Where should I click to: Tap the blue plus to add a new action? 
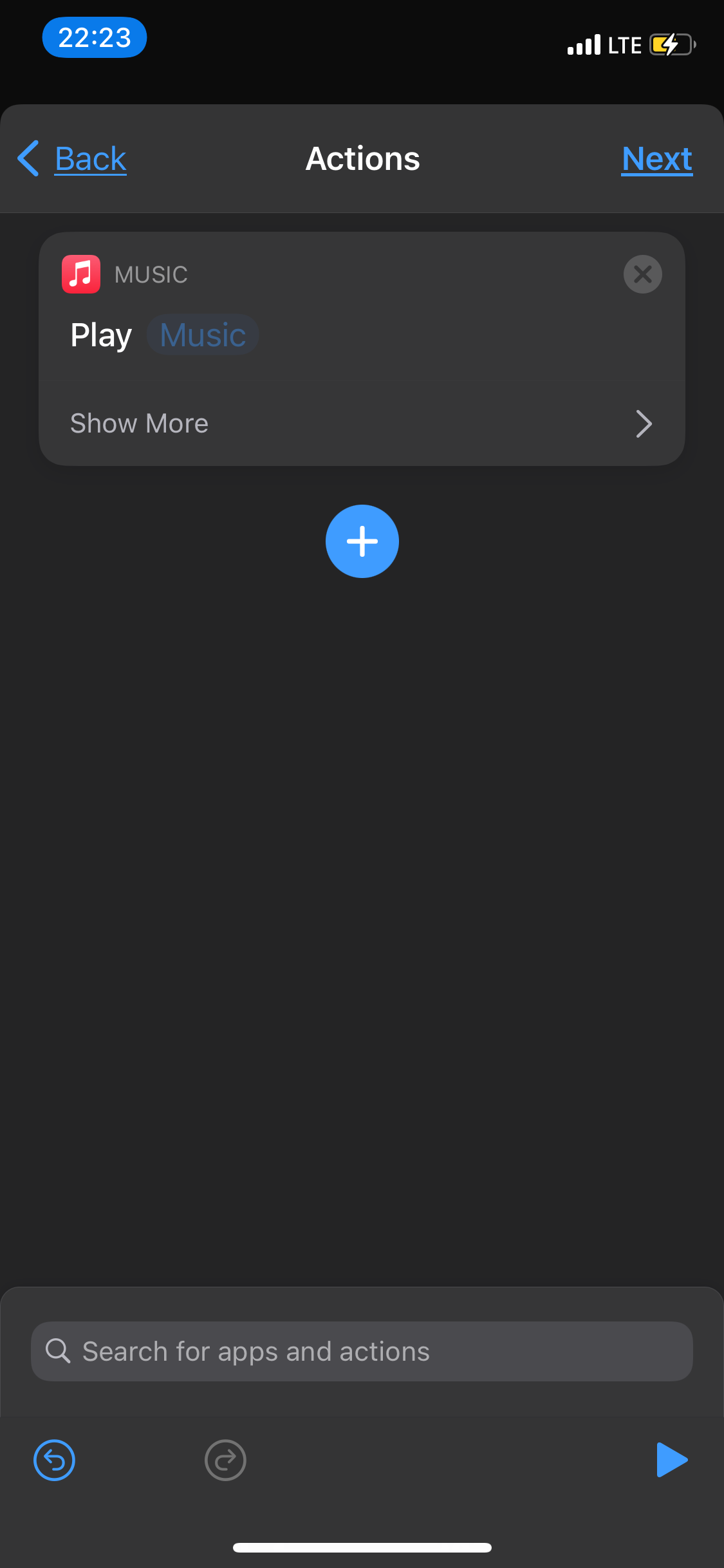tap(362, 541)
